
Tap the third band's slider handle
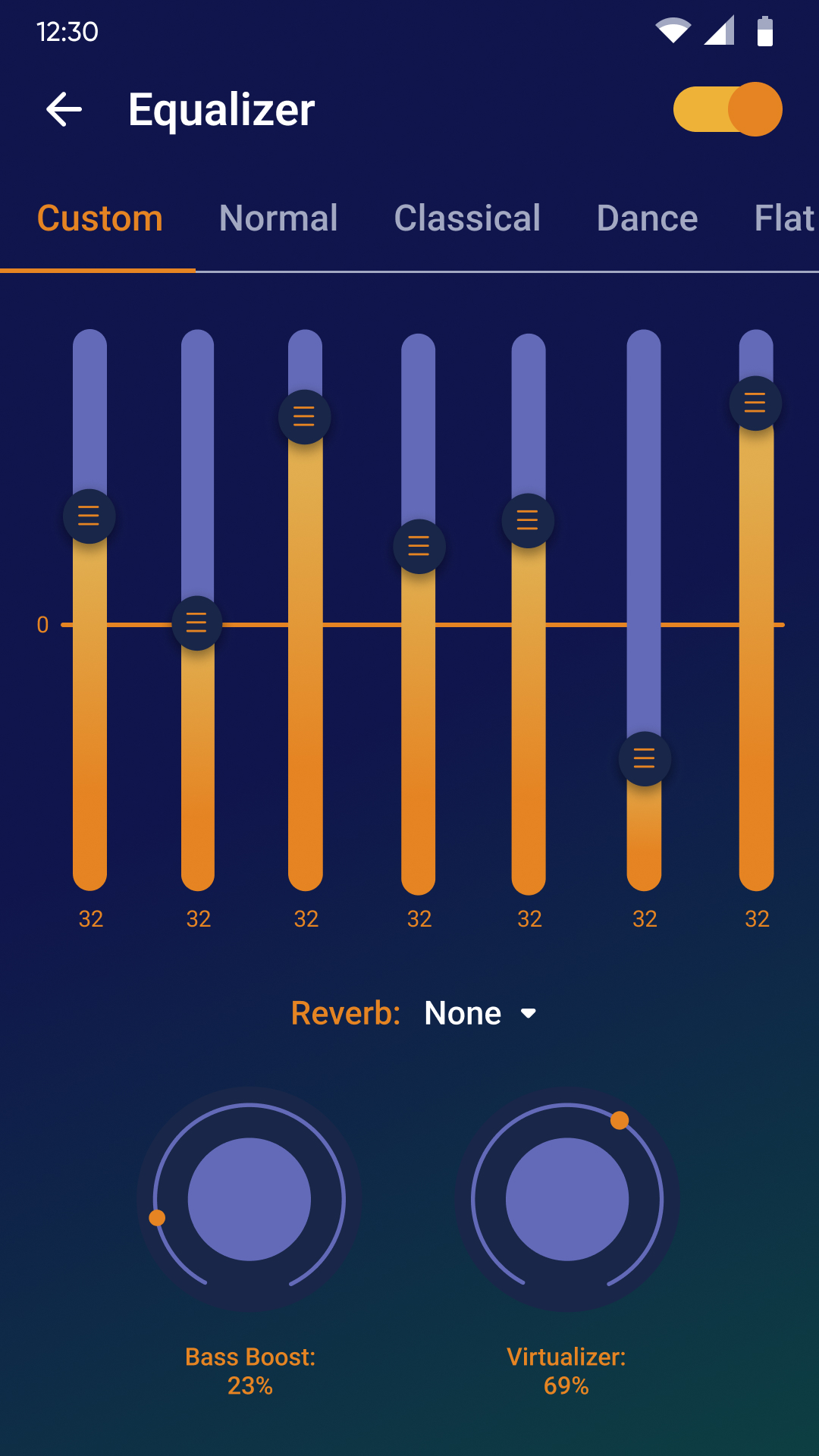click(305, 416)
